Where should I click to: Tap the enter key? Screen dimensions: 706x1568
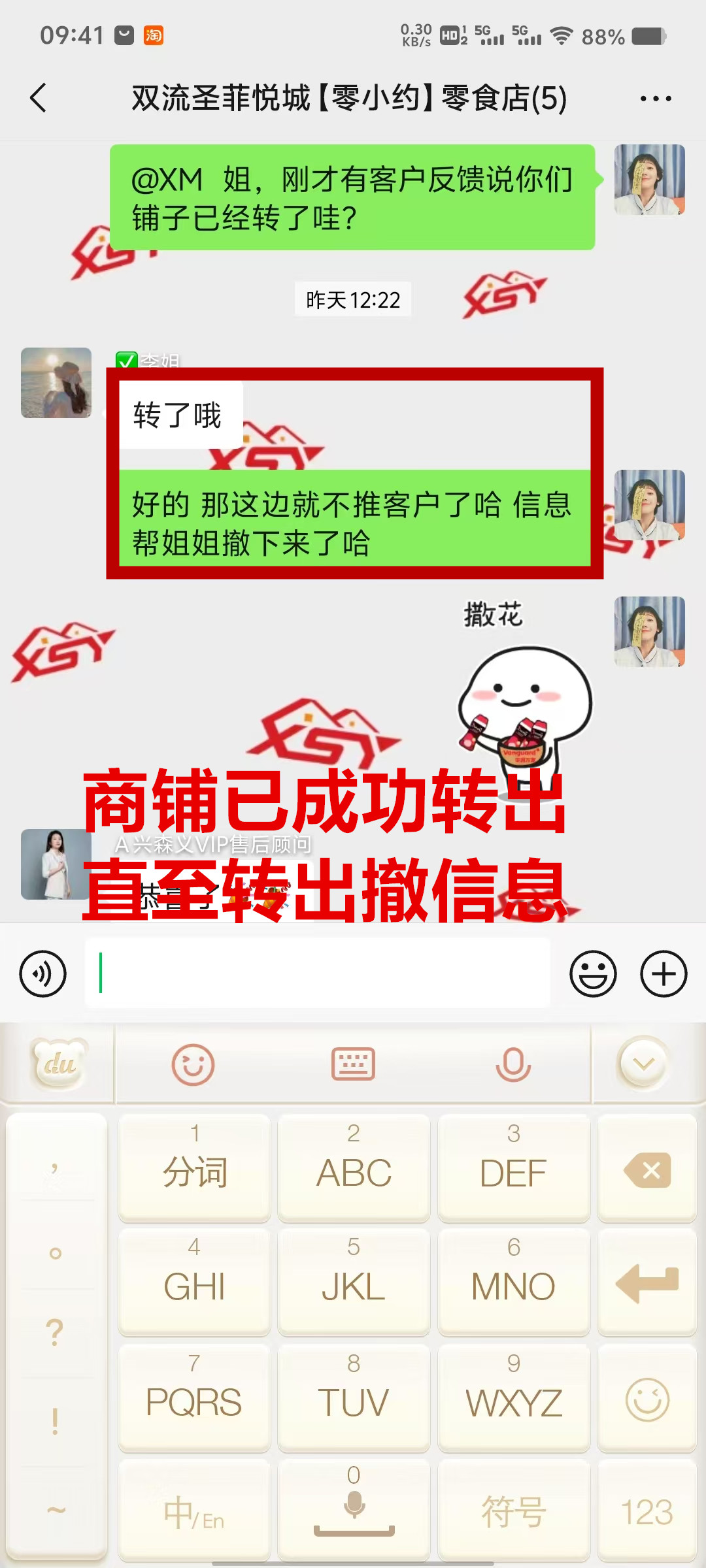click(x=647, y=1282)
